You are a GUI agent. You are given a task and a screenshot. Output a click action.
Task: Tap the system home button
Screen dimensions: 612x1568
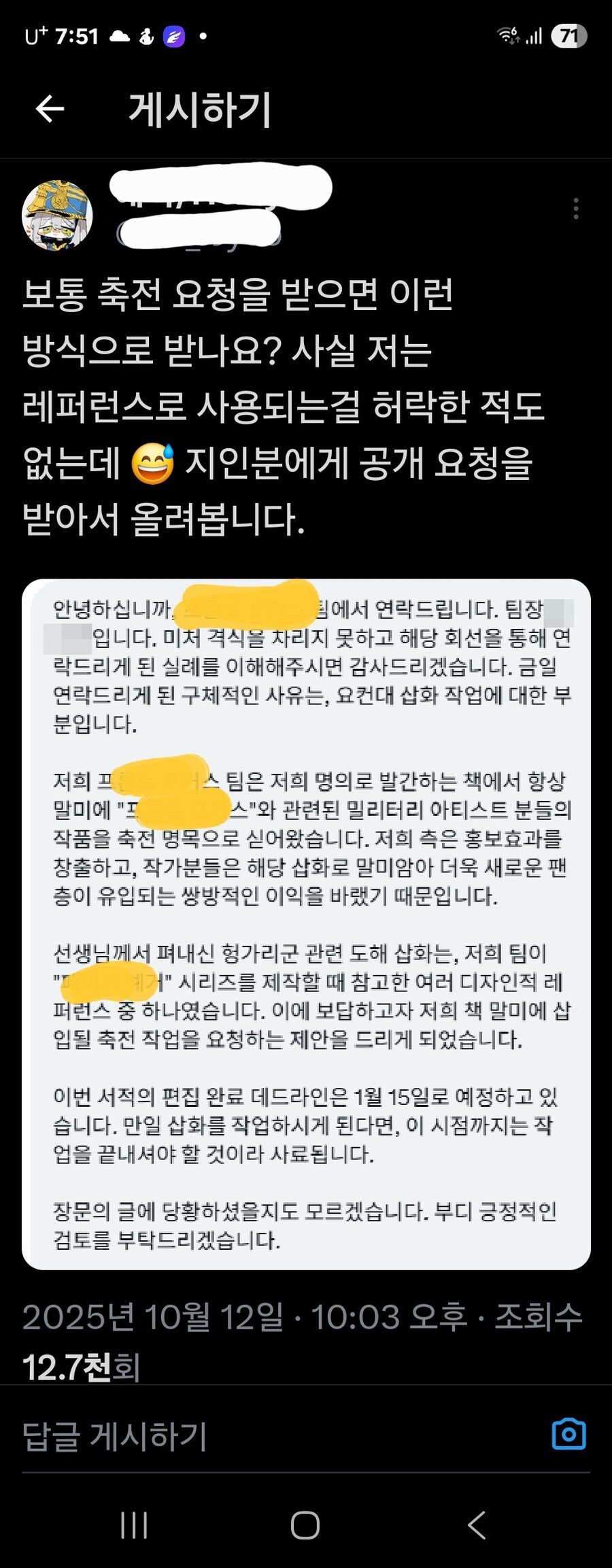click(x=305, y=1525)
